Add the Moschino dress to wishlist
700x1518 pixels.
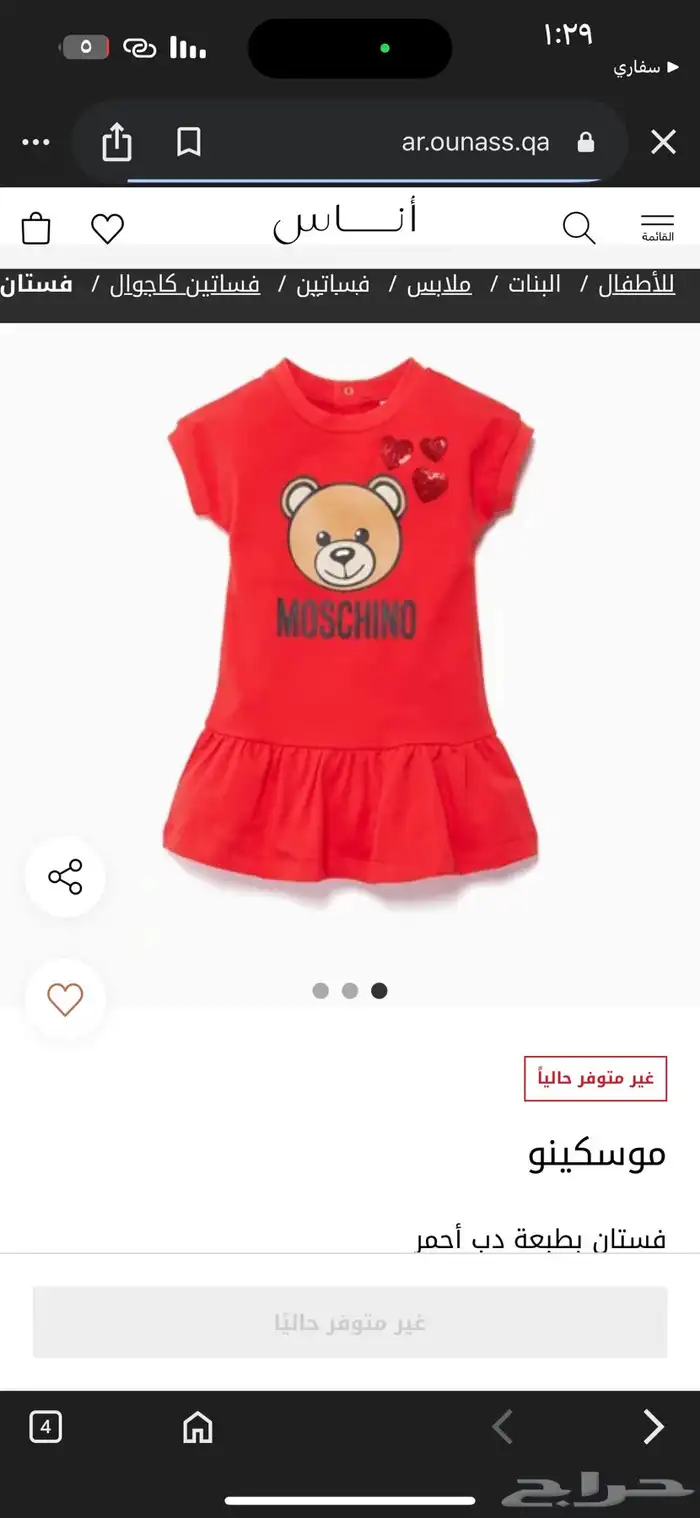click(x=65, y=999)
